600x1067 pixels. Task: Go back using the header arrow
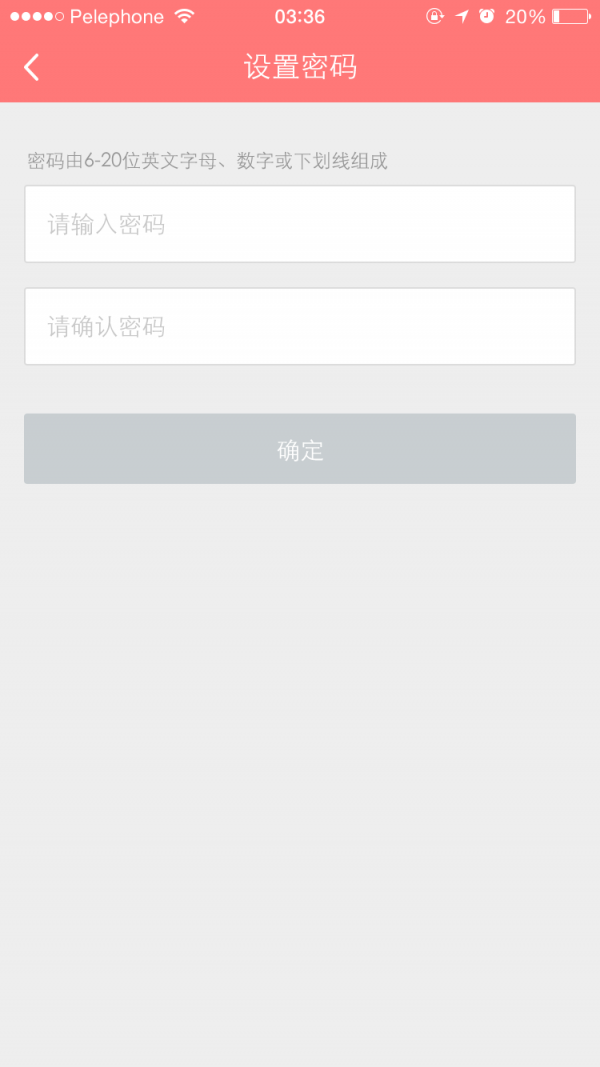32,67
